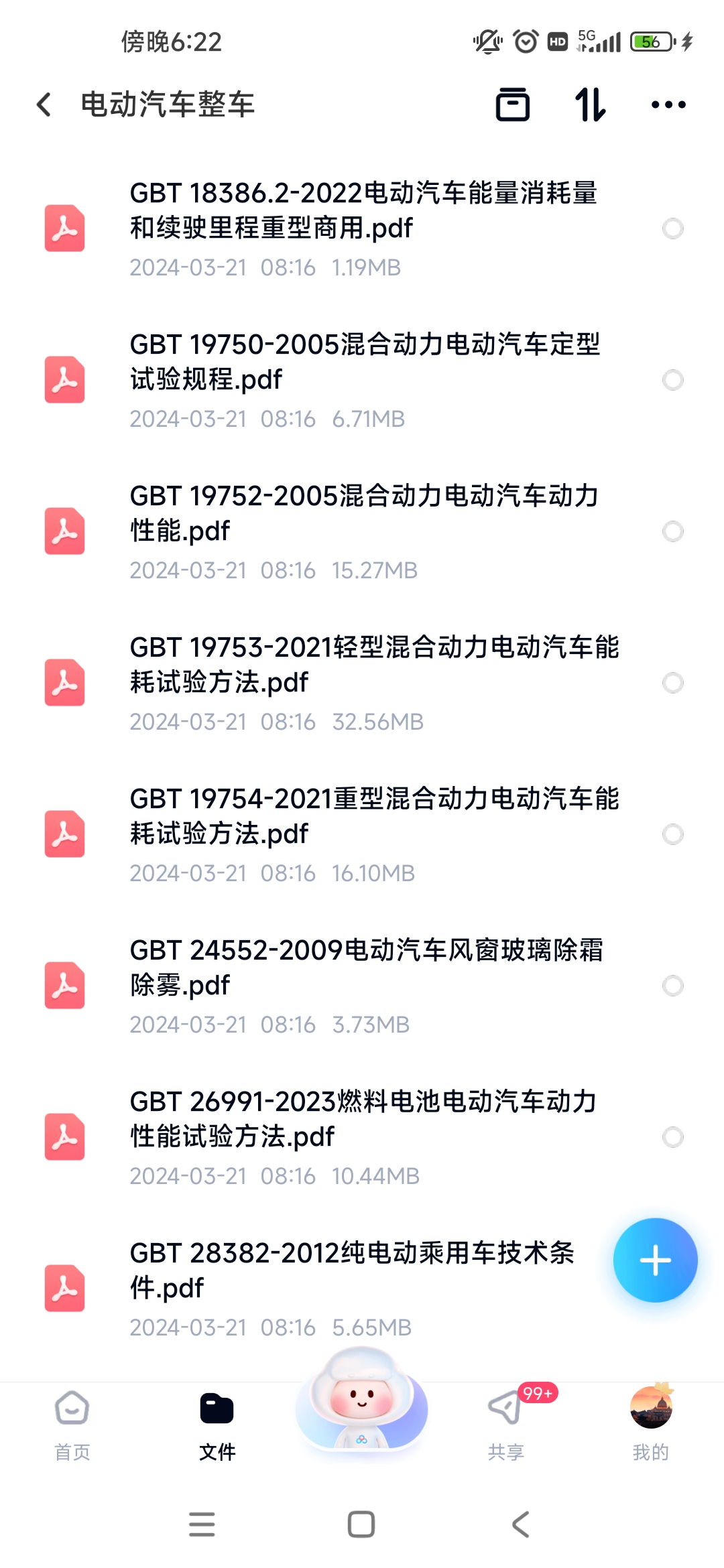Select the GBT 18386.2-2022 file checkbox

click(x=672, y=228)
